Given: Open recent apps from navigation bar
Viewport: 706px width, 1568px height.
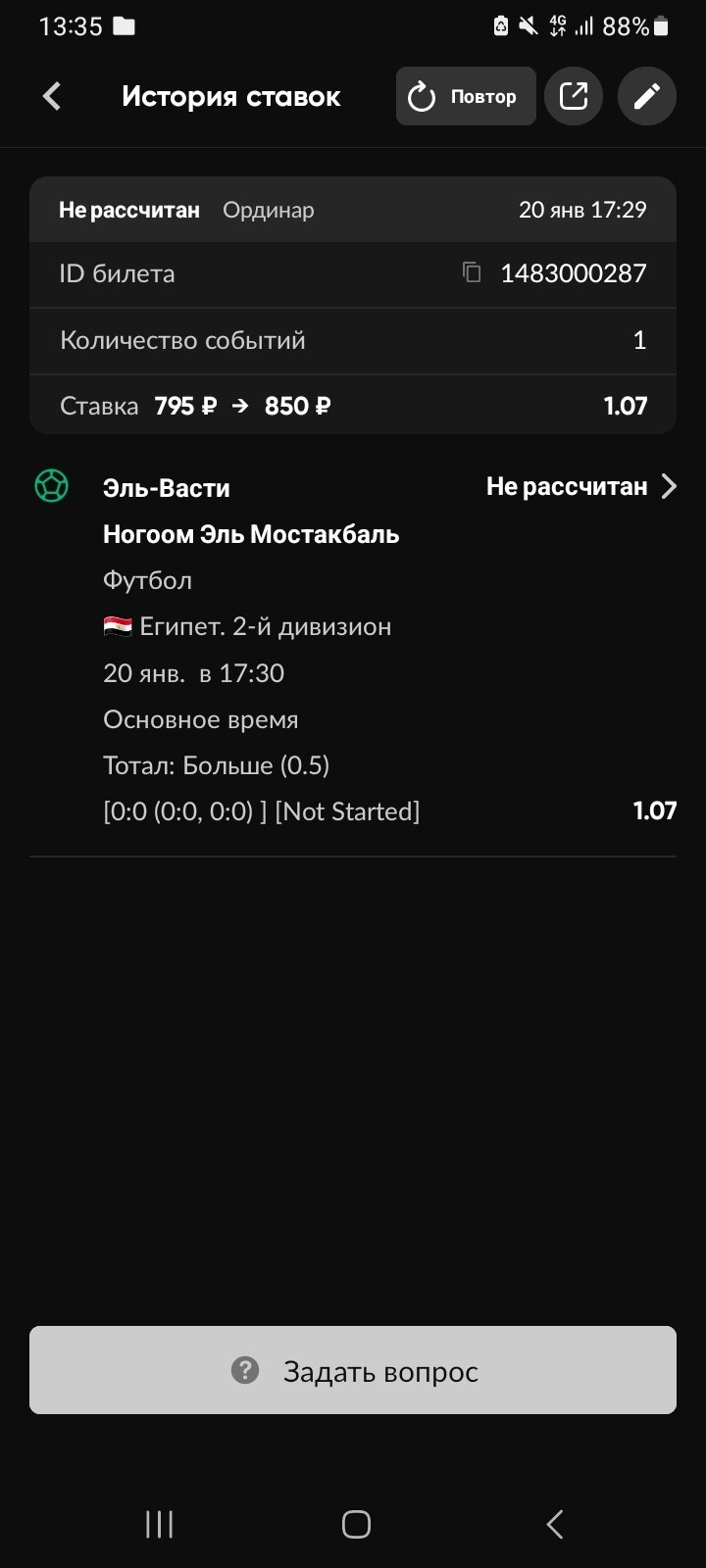Looking at the screenshot, I should point(159,1524).
